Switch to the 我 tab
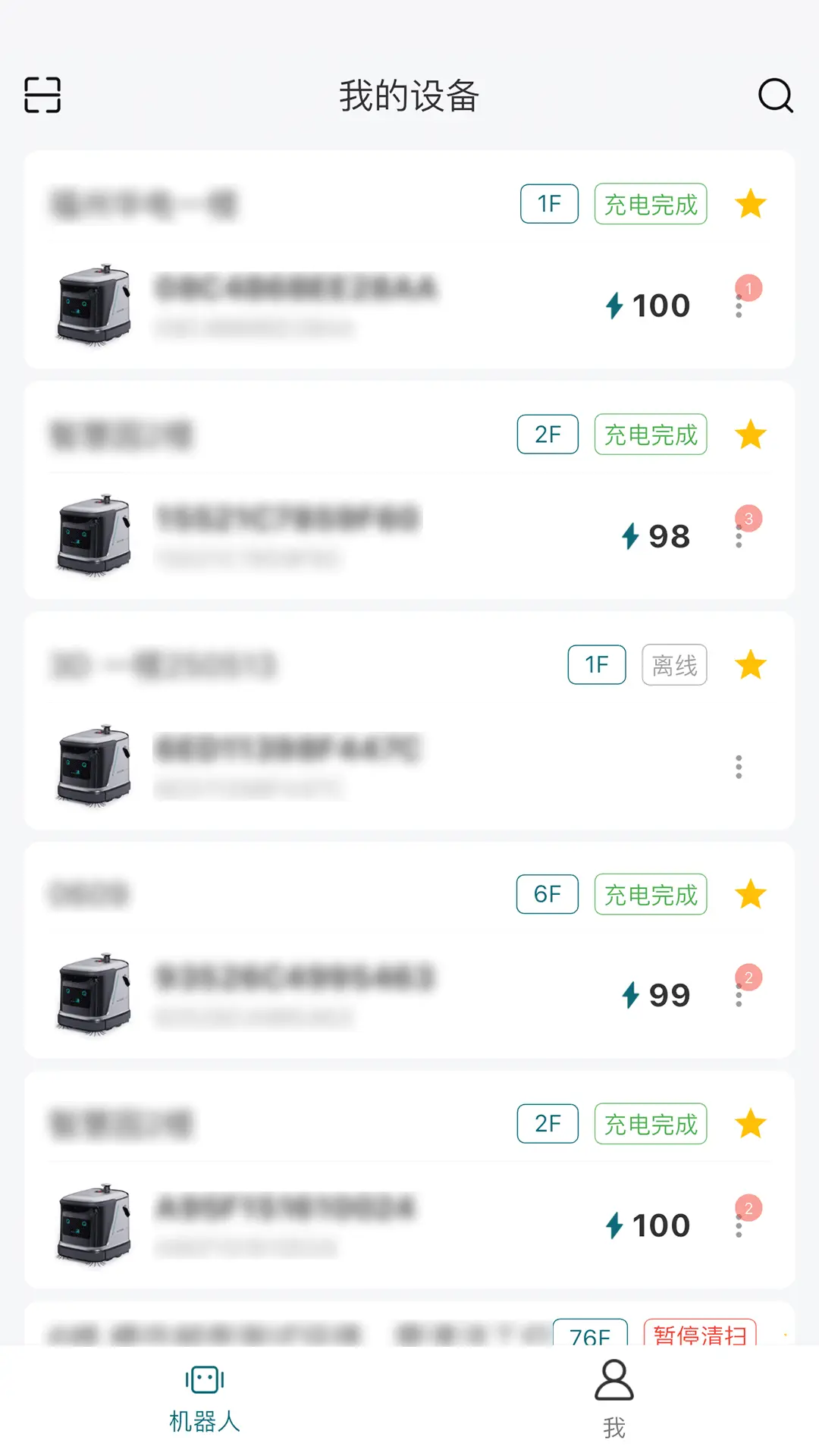 (613, 1398)
